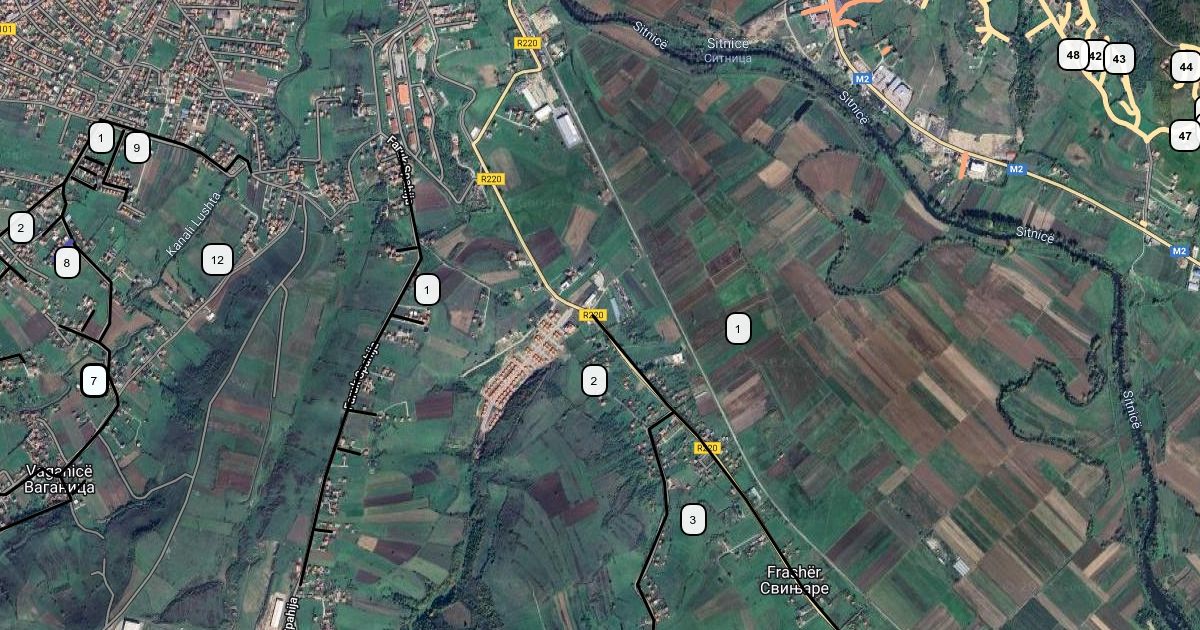Select marker 2 beside marker 8
Screen dimensions: 1200x630
[x=21, y=228]
